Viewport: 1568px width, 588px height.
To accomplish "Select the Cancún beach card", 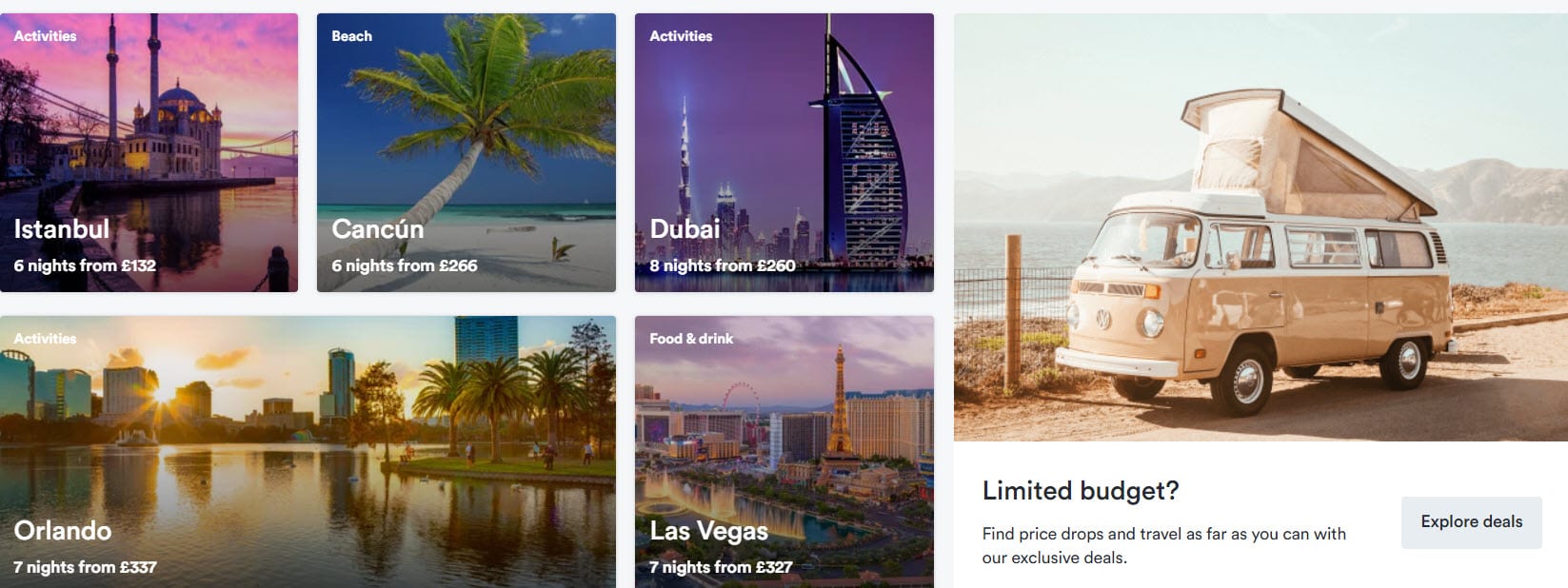I will (x=466, y=152).
